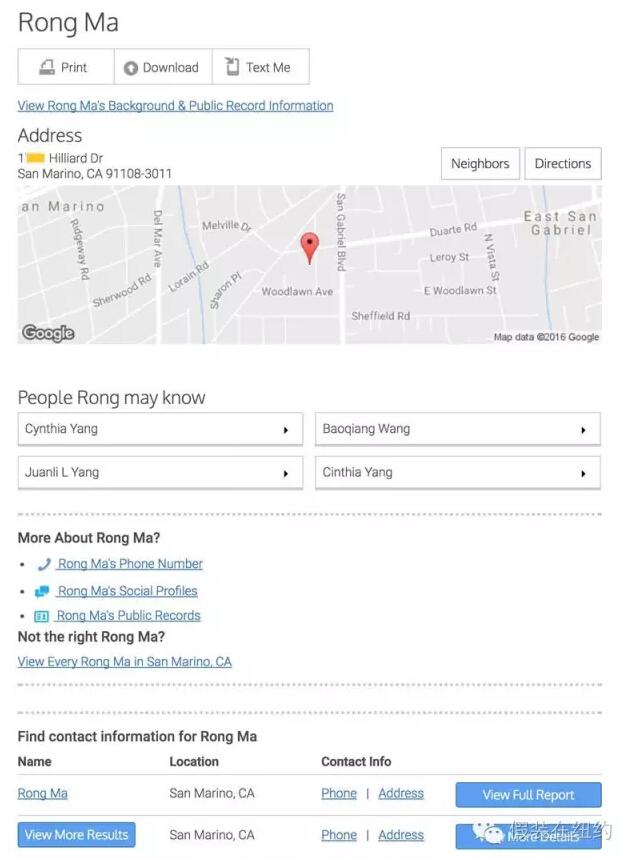Image resolution: width=623 pixels, height=858 pixels.
Task: Tap Phone link in first result row
Action: point(339,794)
